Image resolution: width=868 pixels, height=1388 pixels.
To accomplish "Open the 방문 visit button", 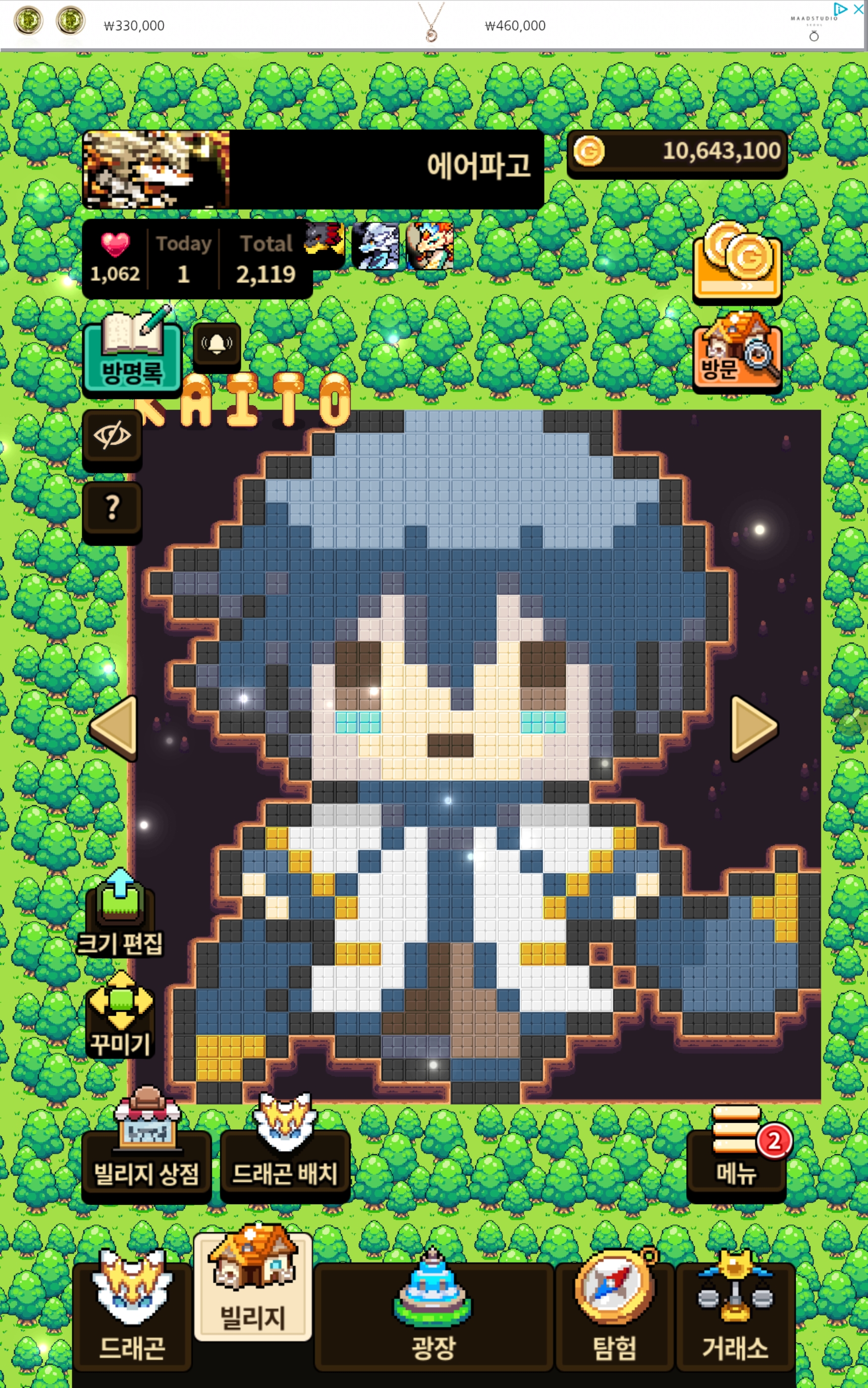I will point(737,353).
